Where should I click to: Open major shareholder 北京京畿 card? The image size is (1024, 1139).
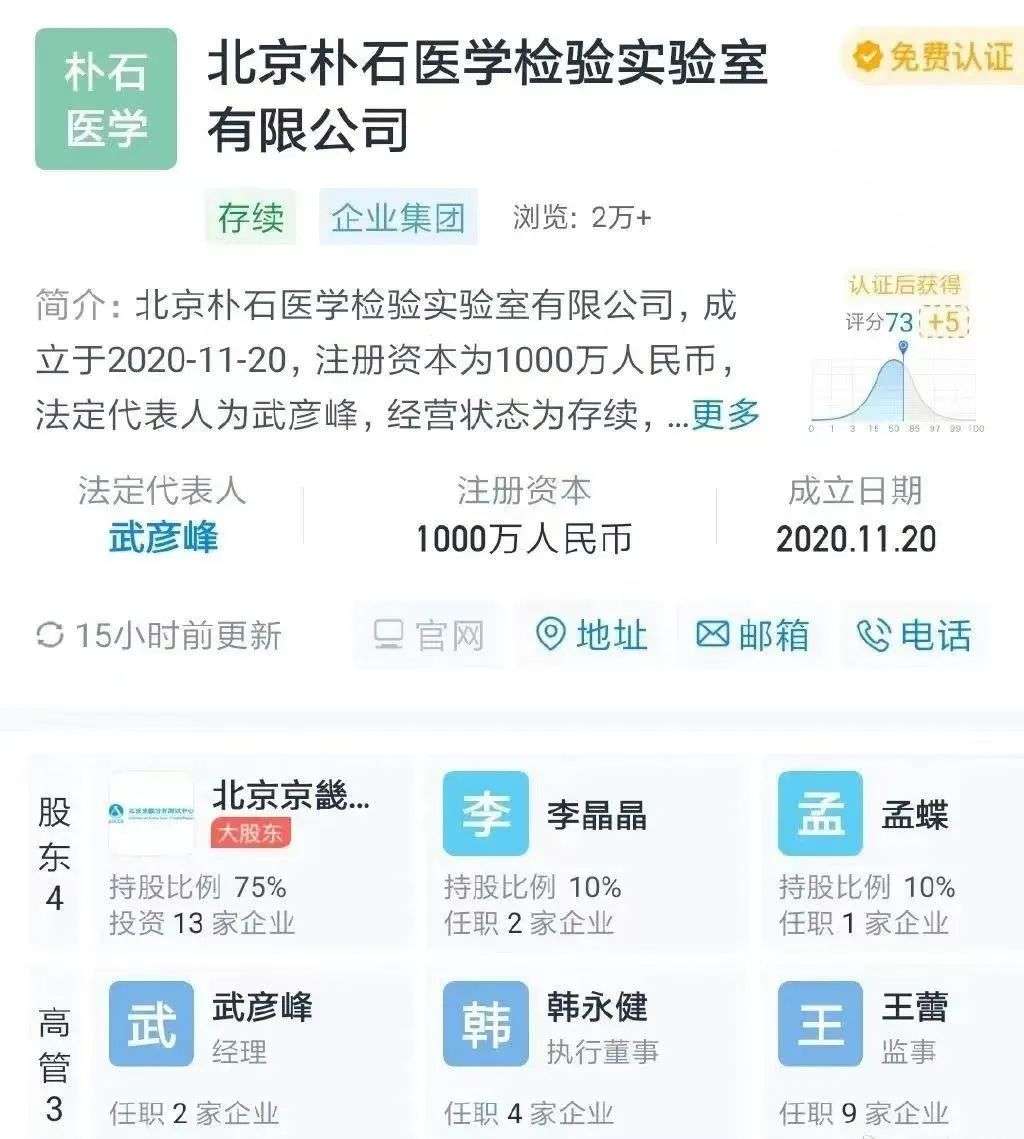tap(250, 856)
